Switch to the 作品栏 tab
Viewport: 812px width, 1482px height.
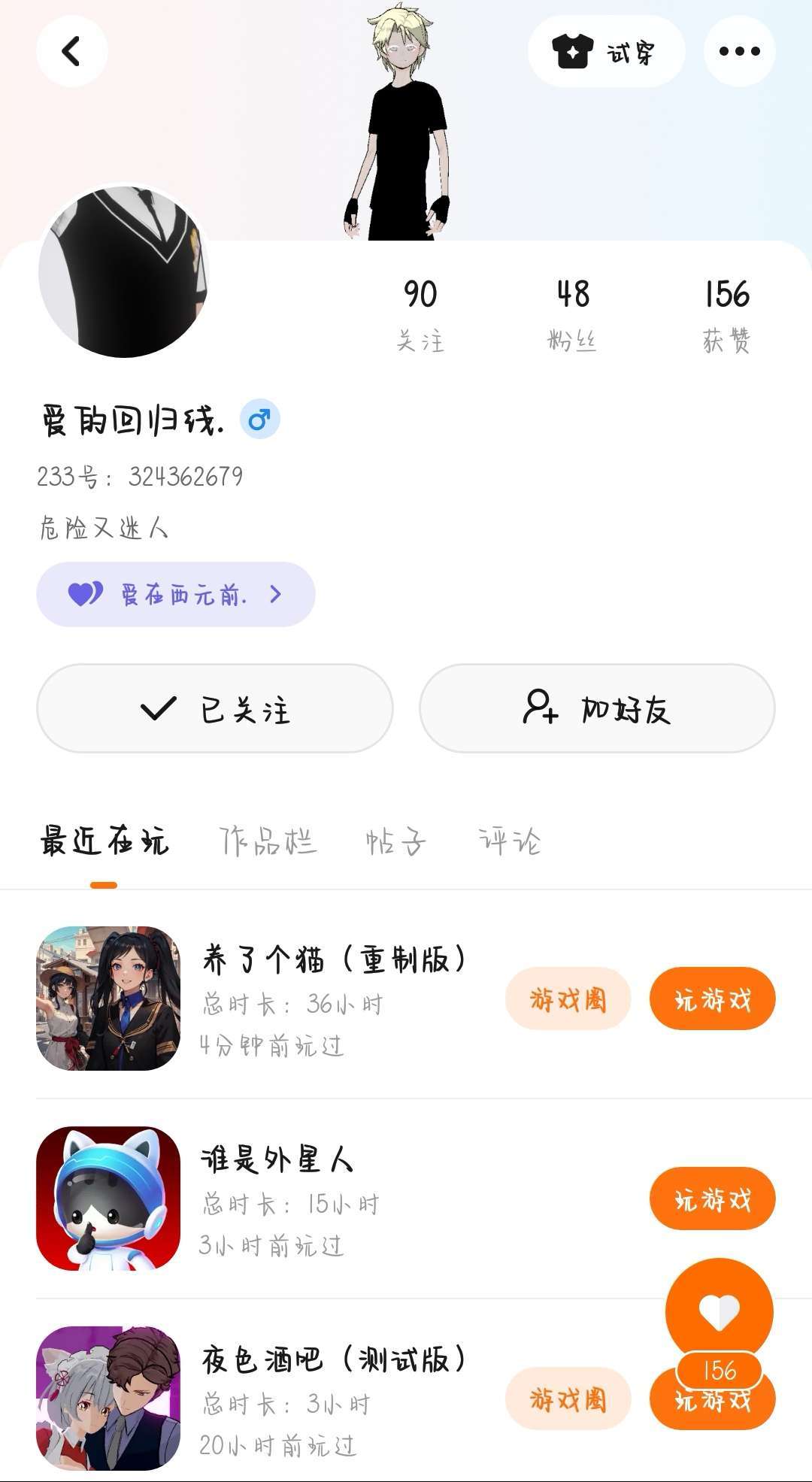(268, 841)
